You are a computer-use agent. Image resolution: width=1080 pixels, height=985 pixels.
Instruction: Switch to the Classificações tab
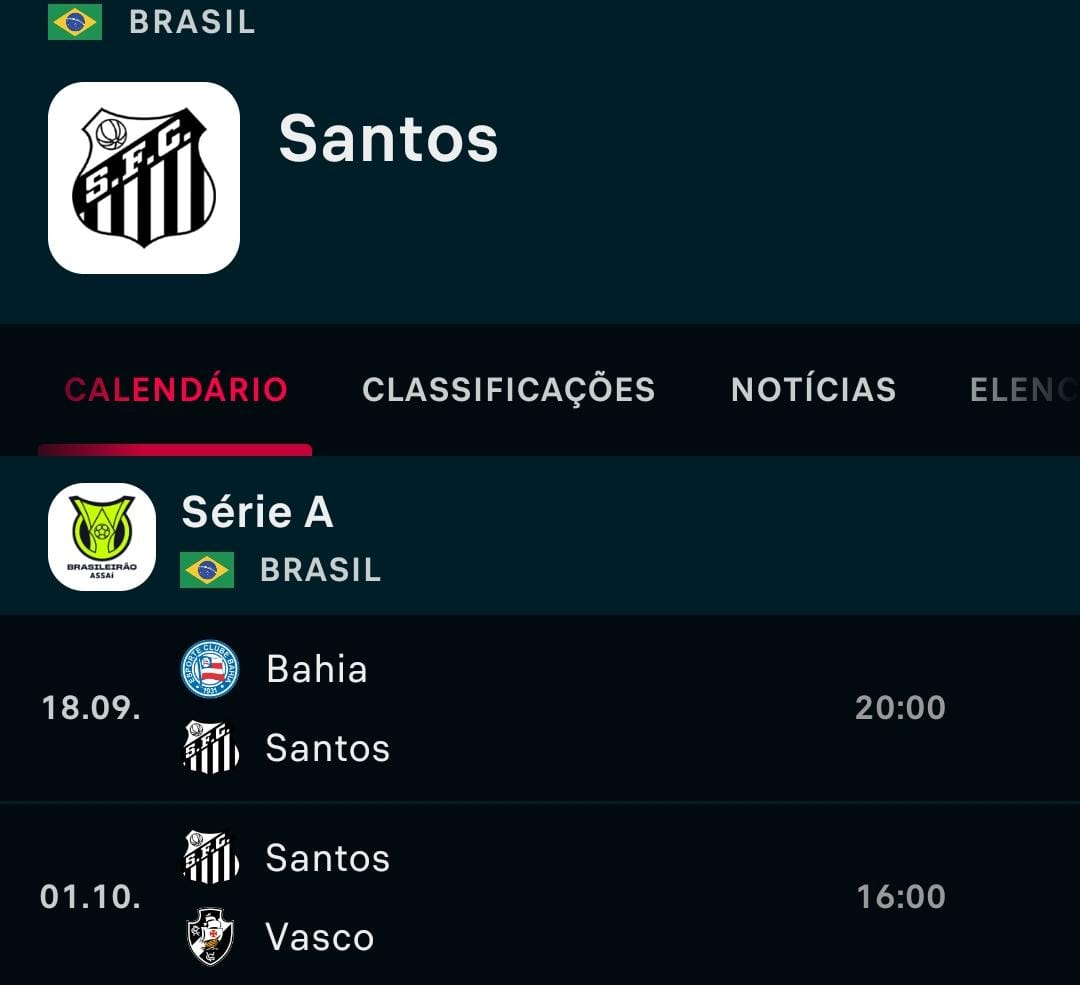(x=508, y=389)
